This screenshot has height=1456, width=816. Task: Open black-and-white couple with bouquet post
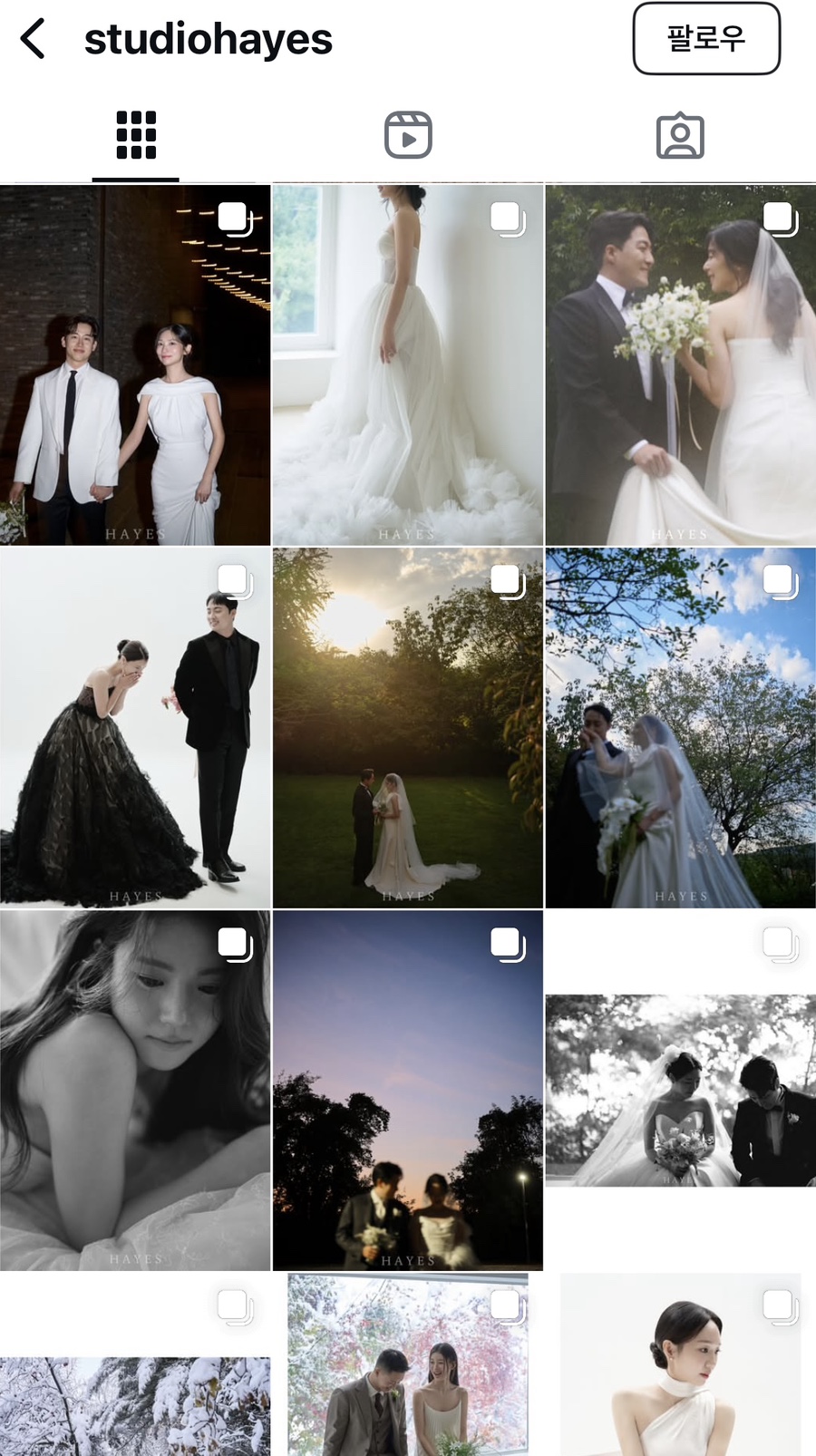click(x=680, y=1090)
